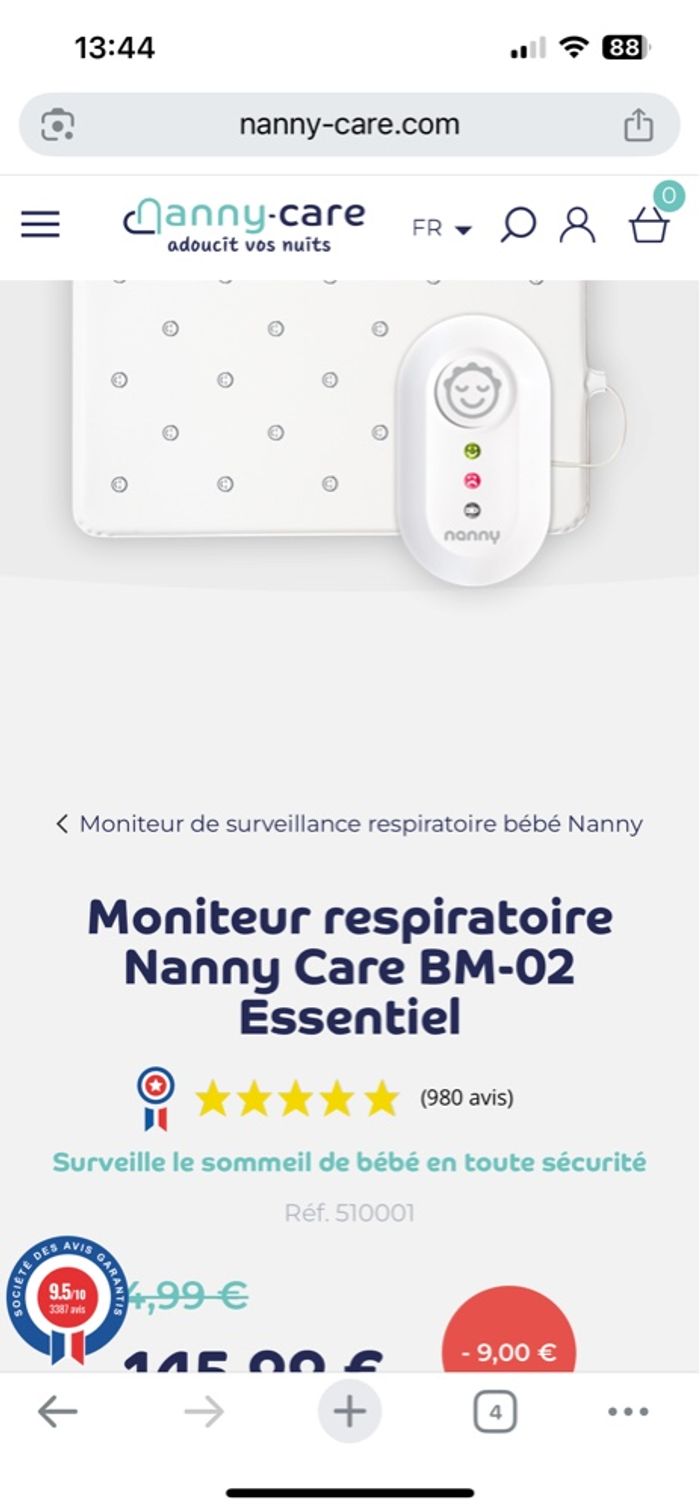The height and width of the screenshot is (1512, 700).
Task: Show the 4 open tabs
Action: coord(496,1413)
